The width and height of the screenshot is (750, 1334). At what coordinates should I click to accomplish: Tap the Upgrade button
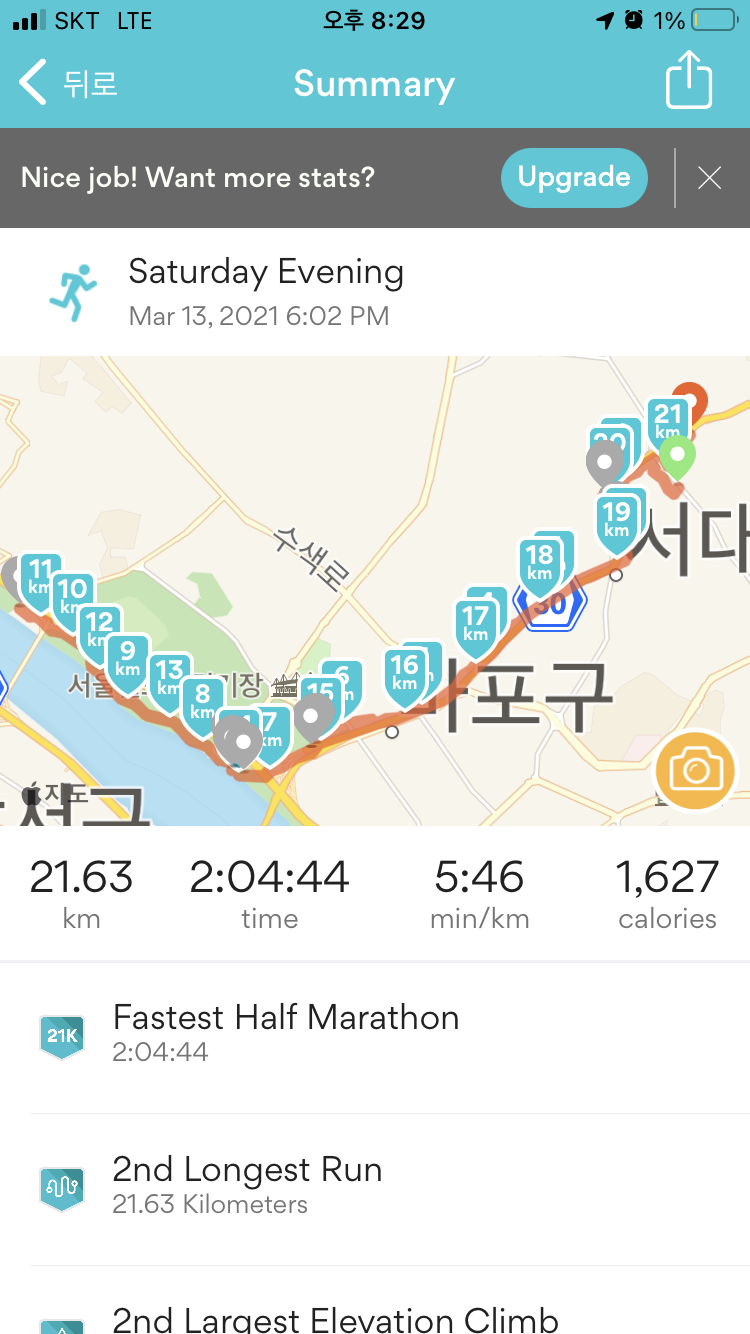click(574, 178)
